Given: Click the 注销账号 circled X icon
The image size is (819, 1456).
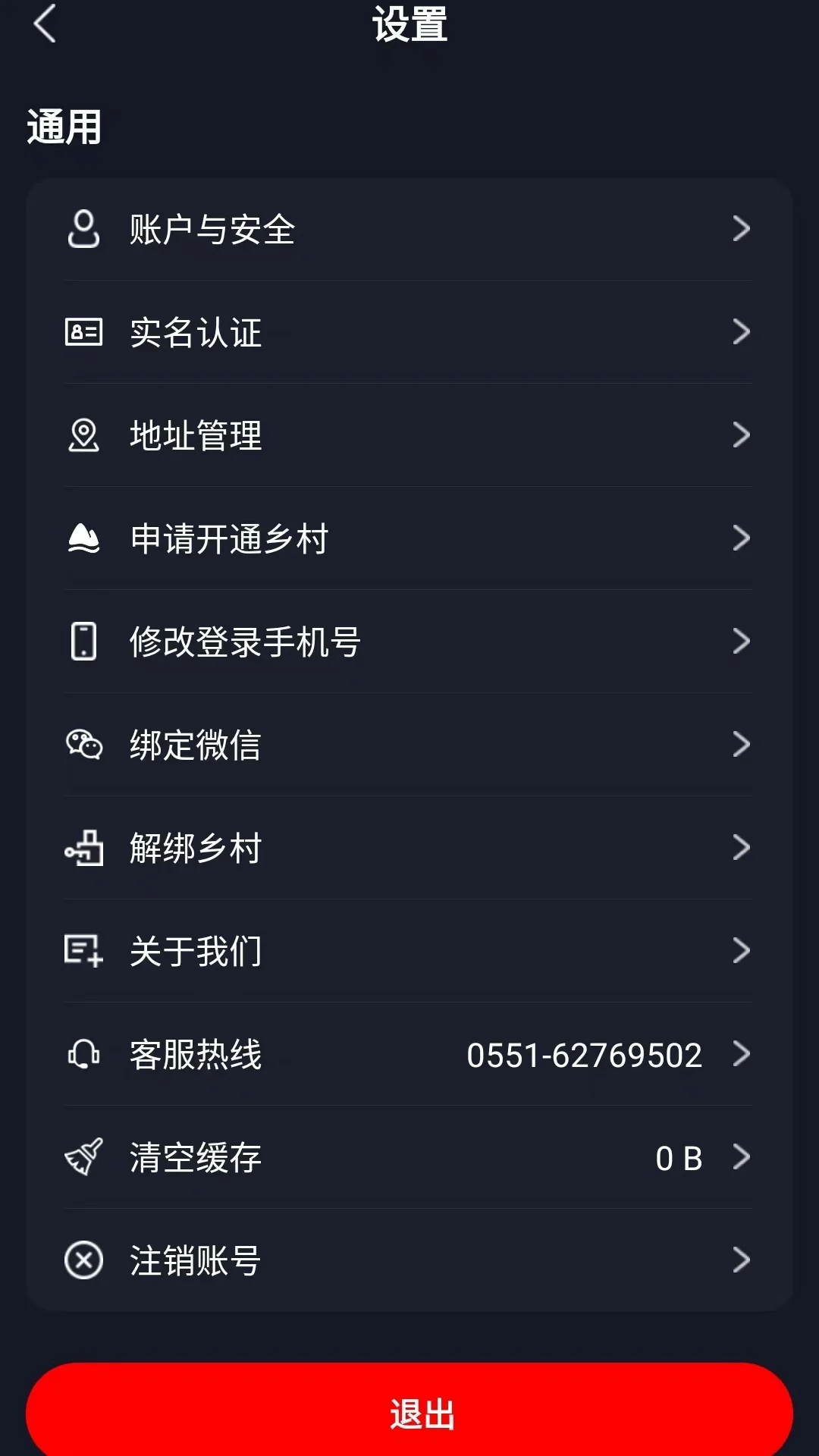Looking at the screenshot, I should (x=86, y=1260).
